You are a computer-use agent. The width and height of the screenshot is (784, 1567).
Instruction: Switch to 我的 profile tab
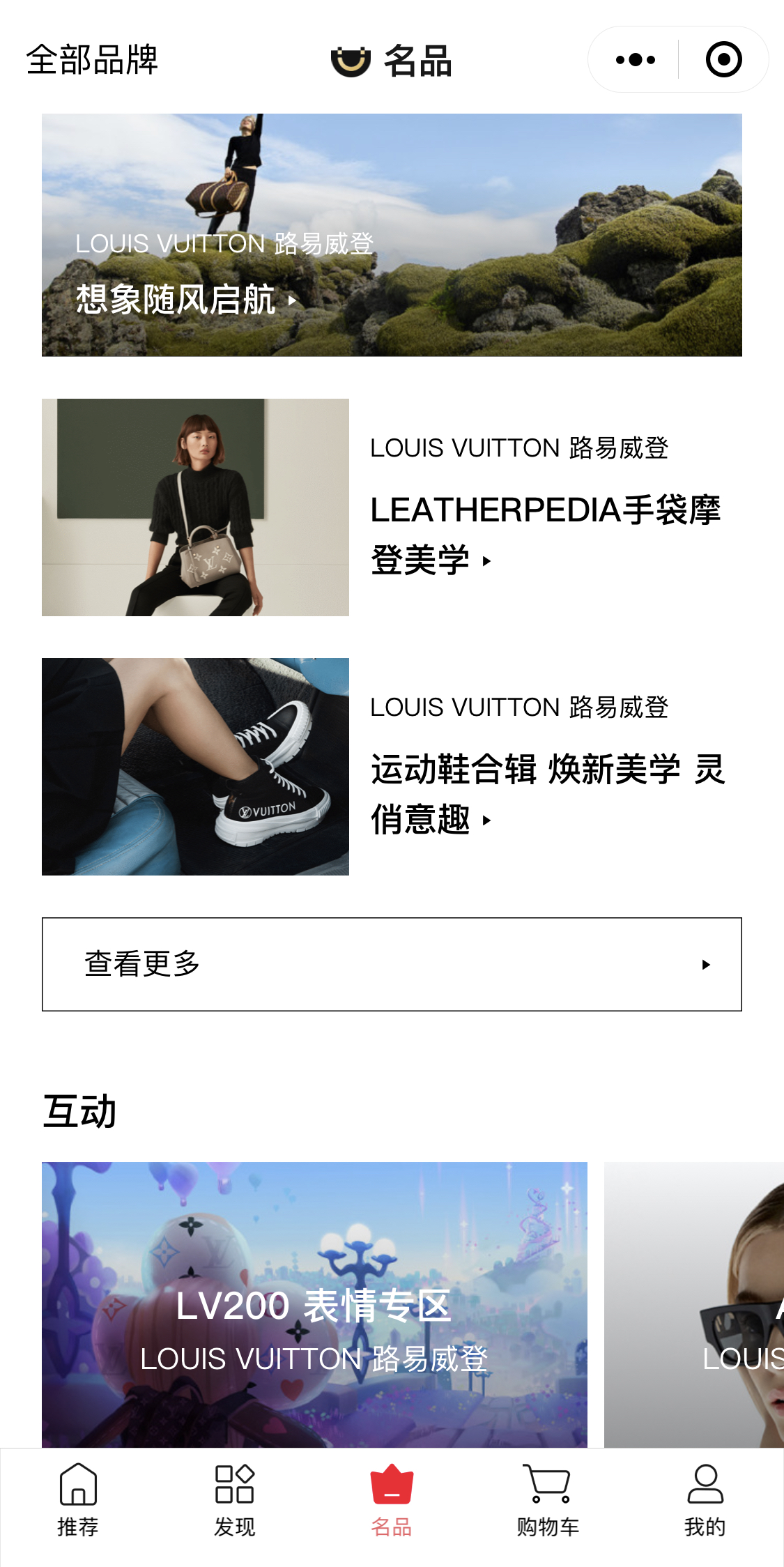[705, 1500]
